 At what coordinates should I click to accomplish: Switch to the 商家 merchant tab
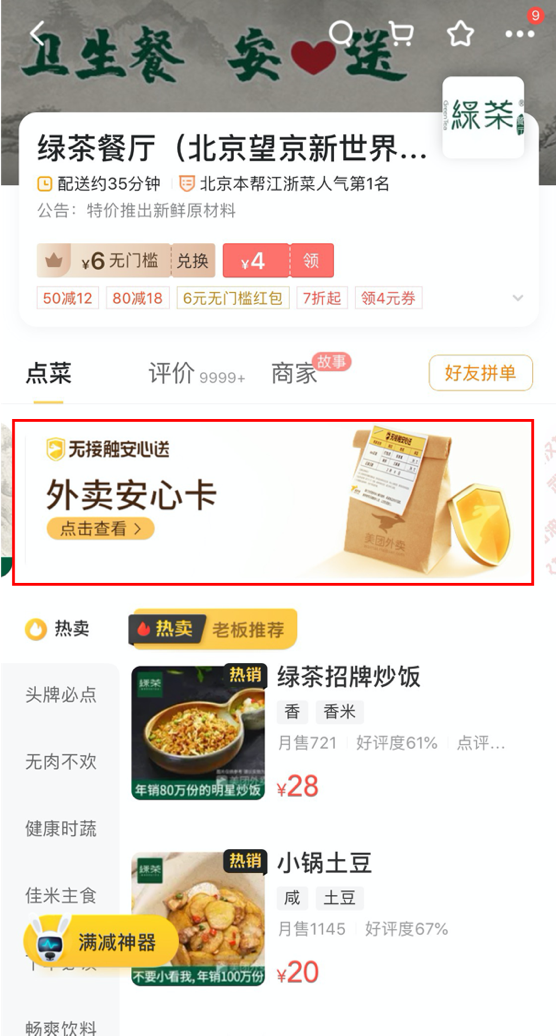click(x=295, y=373)
